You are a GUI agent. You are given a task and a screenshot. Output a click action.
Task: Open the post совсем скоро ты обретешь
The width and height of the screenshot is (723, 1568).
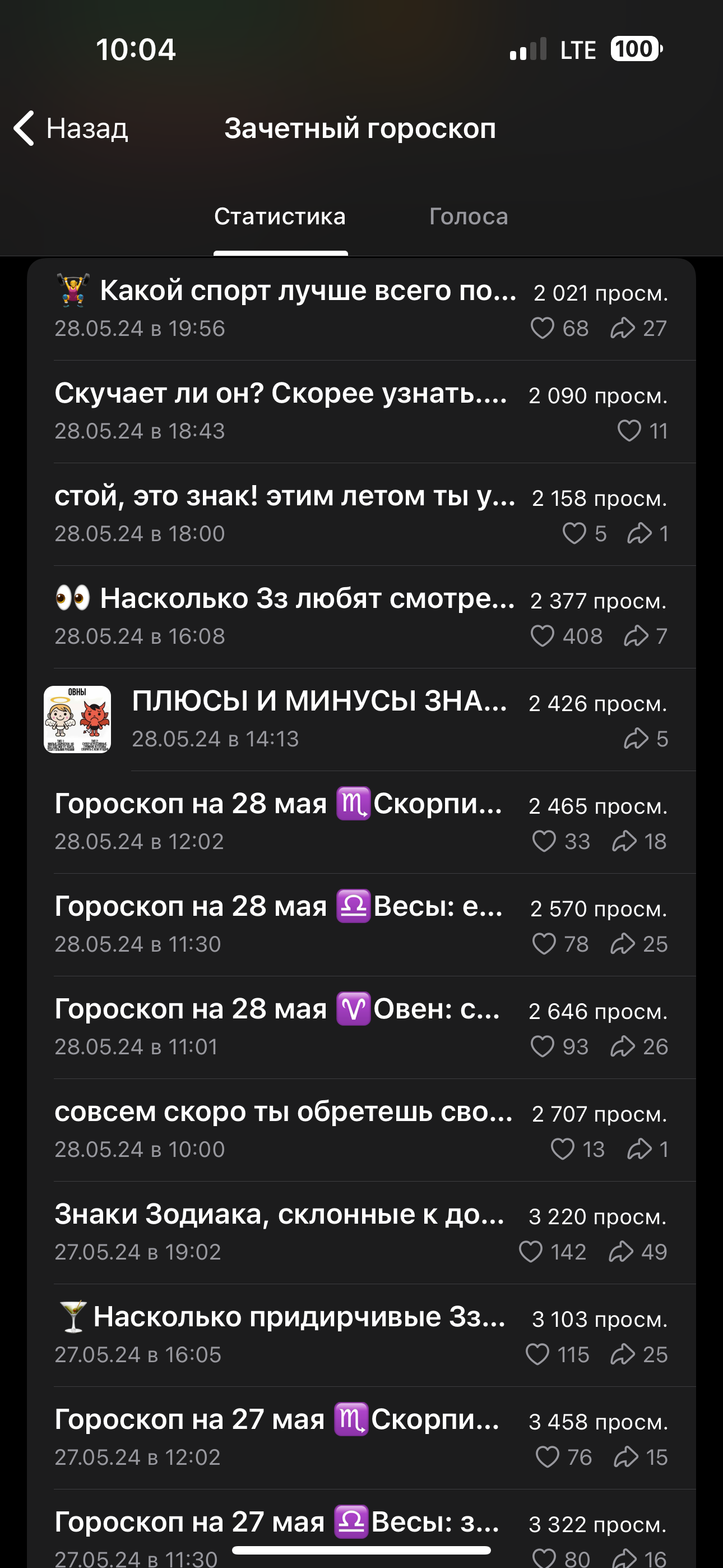[283, 1112]
